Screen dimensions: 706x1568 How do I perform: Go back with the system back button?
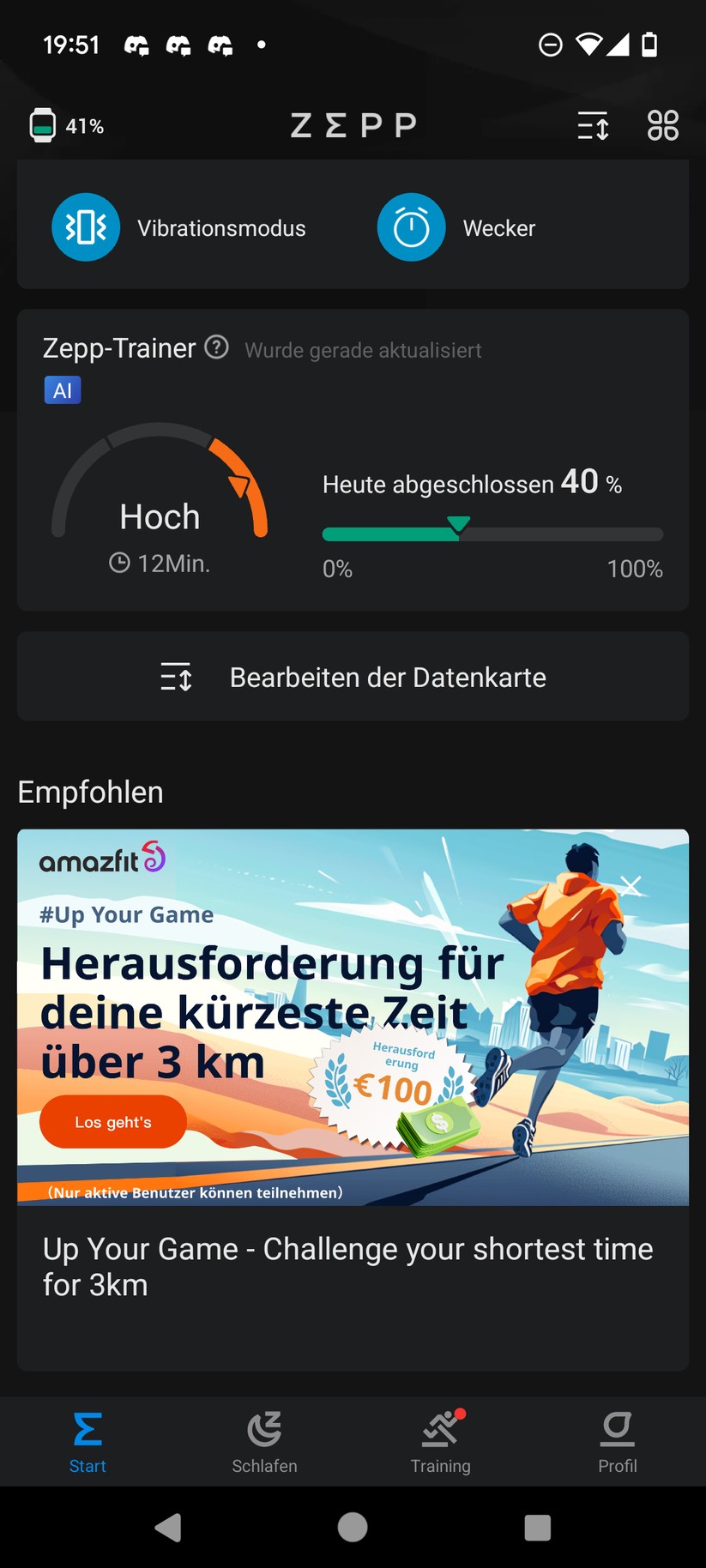tap(168, 1528)
